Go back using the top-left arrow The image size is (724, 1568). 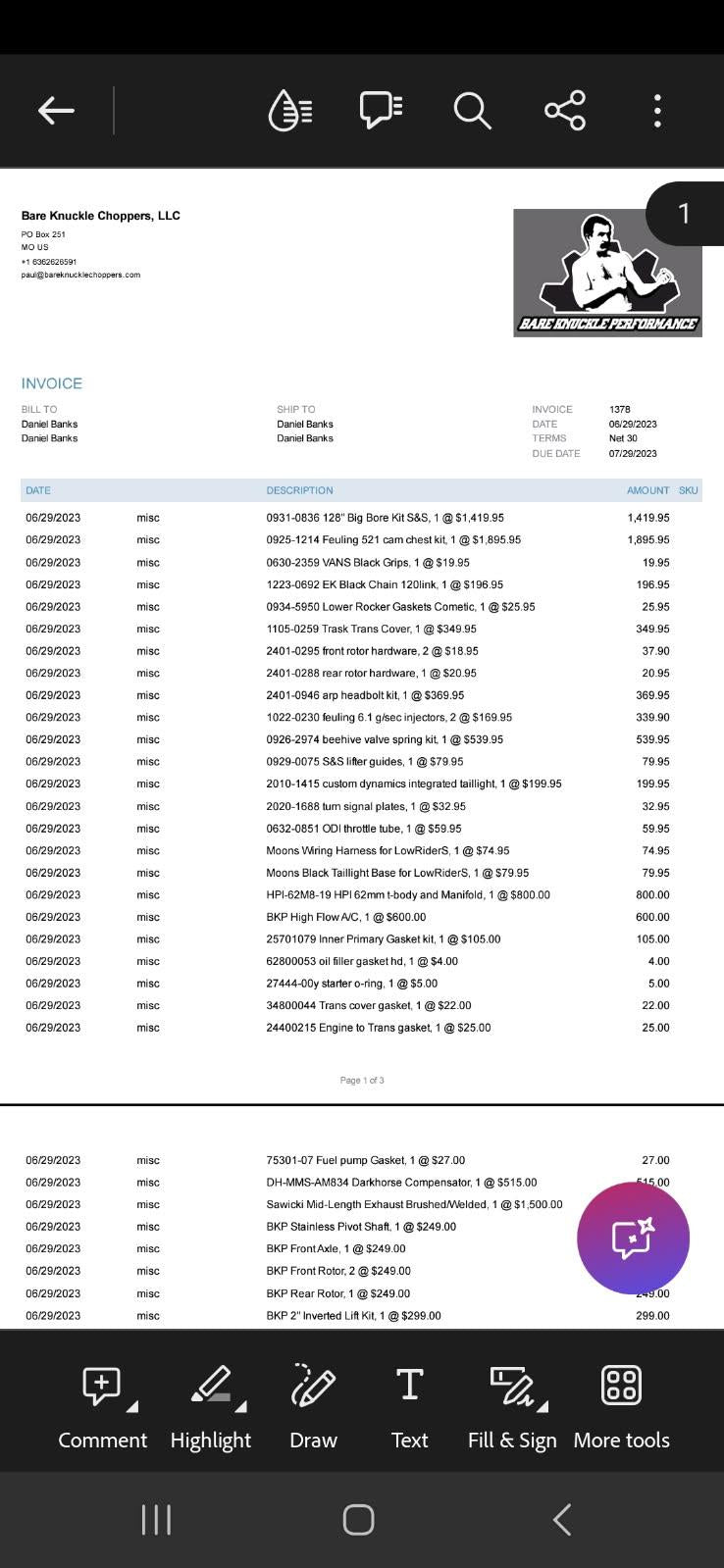(x=56, y=110)
